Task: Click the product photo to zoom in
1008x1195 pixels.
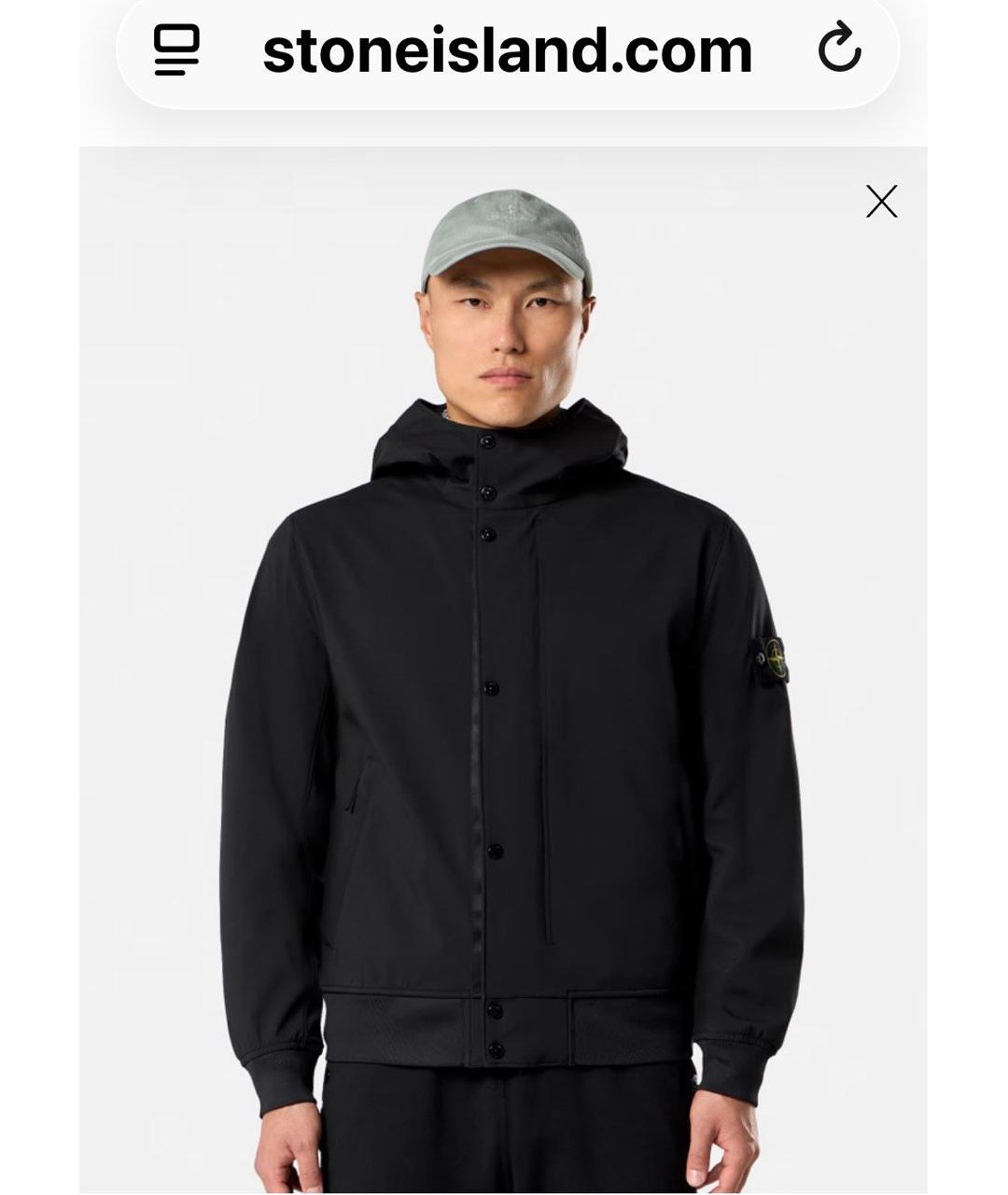Action: tap(504, 654)
